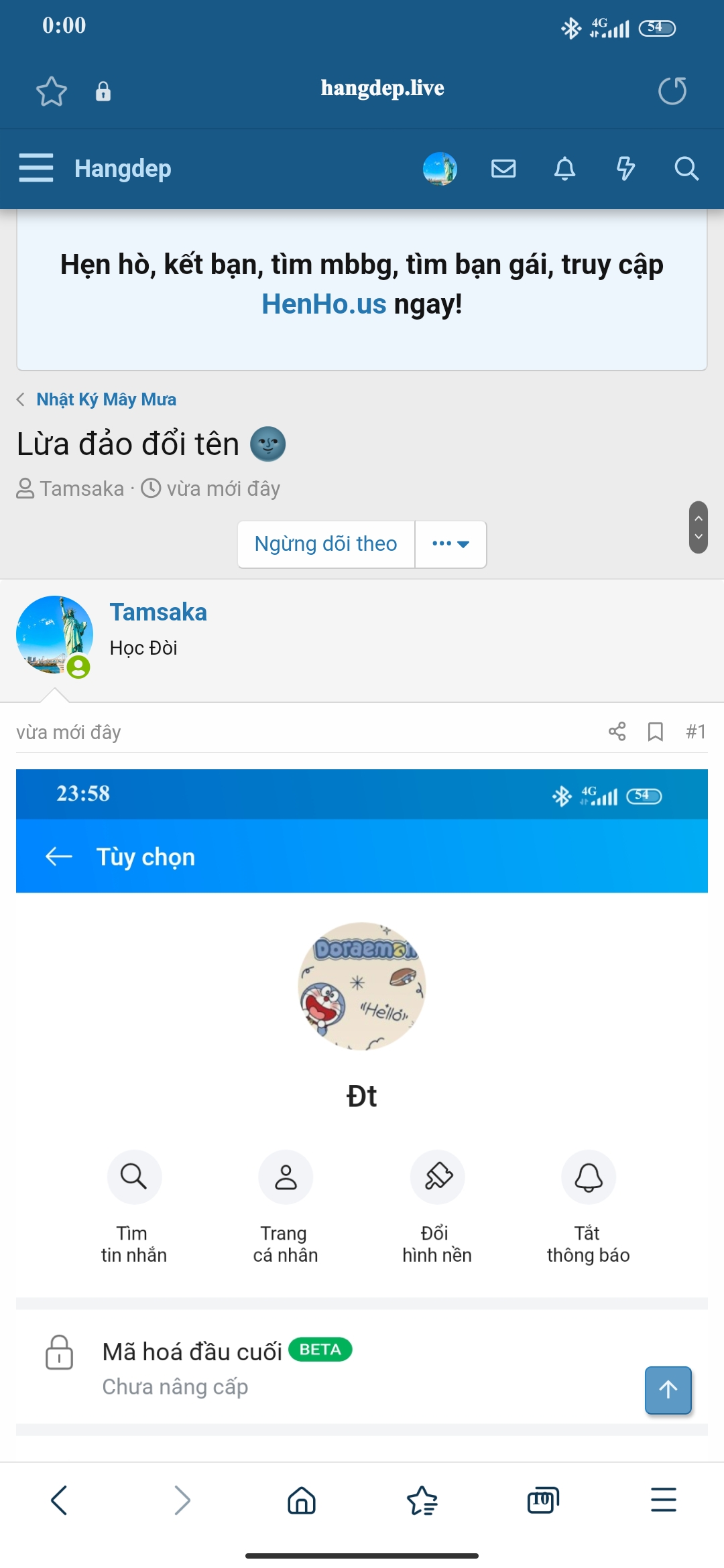
Task: Open the hamburger navigation menu
Action: [x=36, y=168]
